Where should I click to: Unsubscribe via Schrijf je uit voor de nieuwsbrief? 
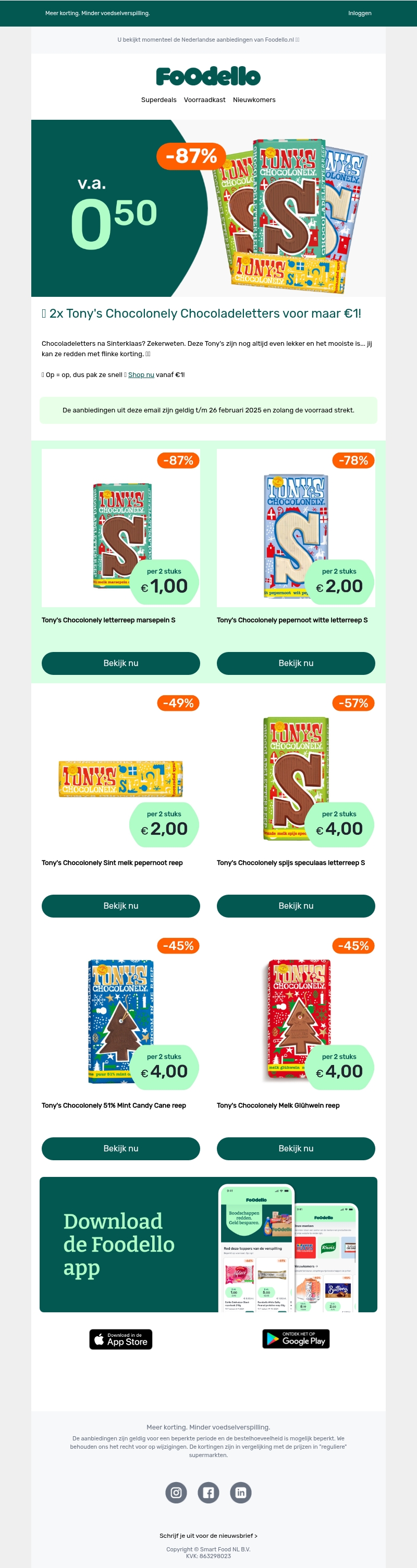[x=208, y=1536]
